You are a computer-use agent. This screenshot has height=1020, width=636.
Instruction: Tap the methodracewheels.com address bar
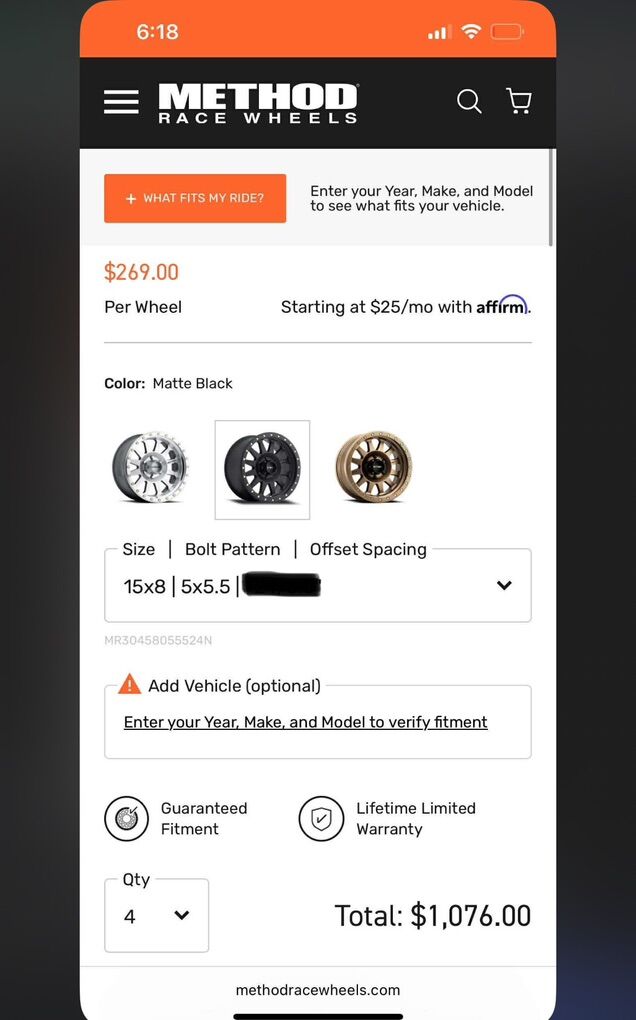pyautogui.click(x=318, y=990)
